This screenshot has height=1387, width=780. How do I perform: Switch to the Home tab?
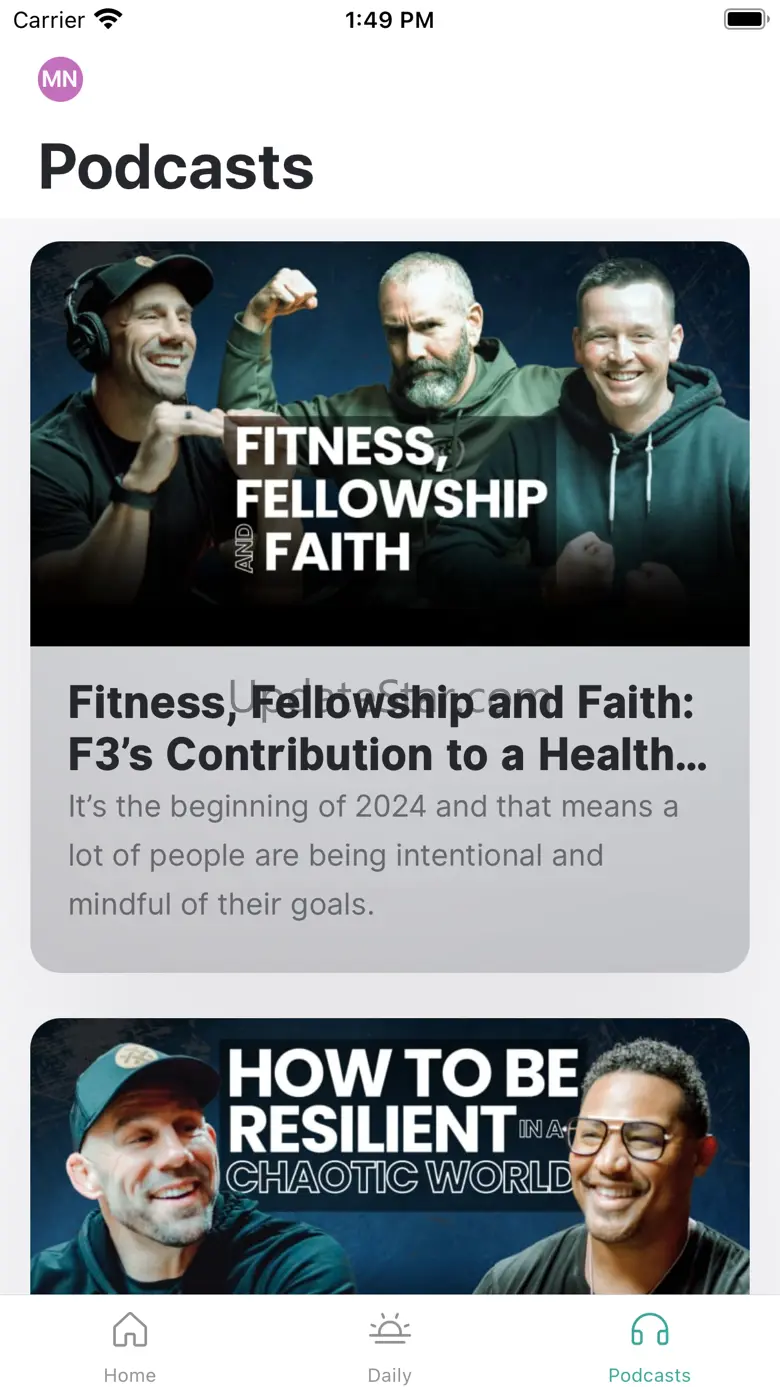click(x=130, y=1346)
